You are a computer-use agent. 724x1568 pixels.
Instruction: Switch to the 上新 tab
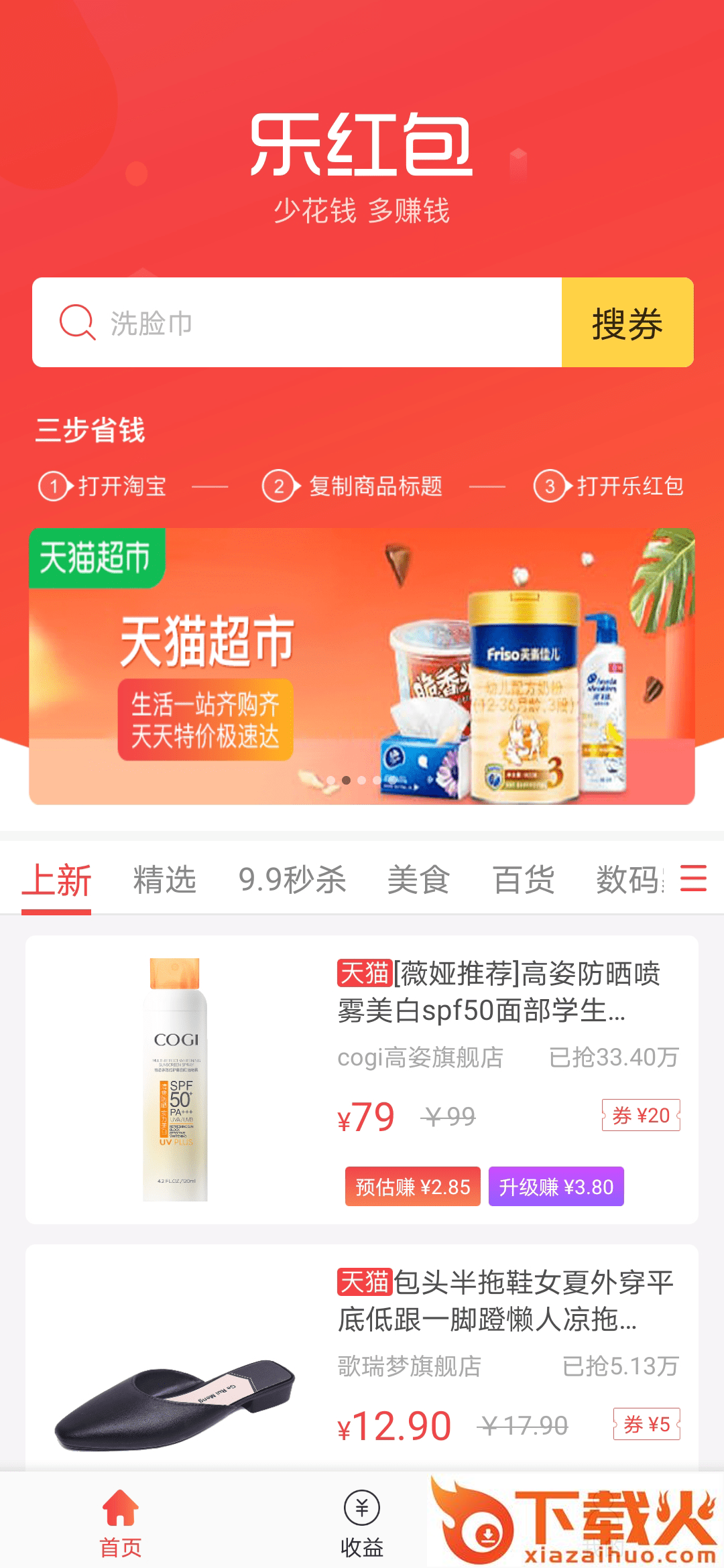pyautogui.click(x=56, y=879)
